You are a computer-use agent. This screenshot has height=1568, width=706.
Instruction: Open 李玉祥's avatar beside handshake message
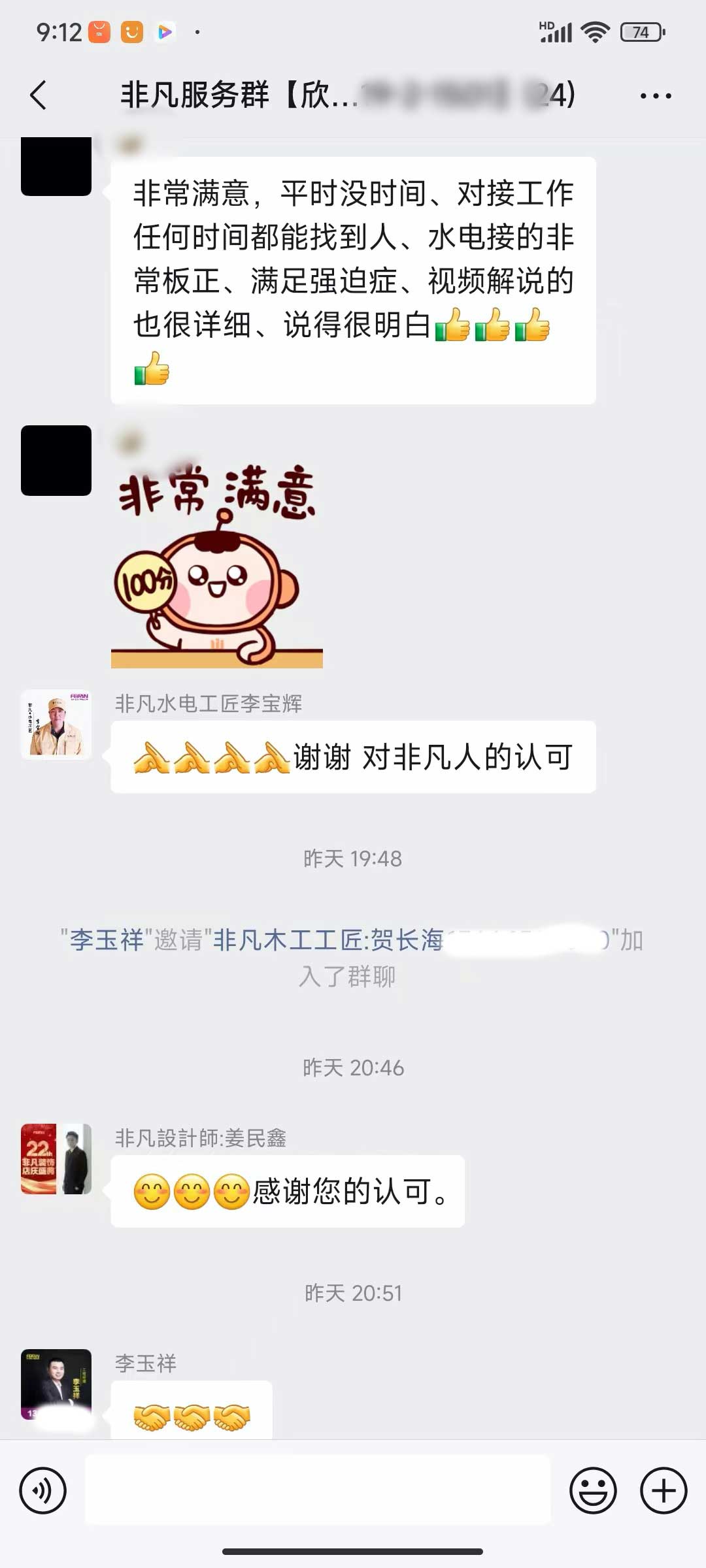pyautogui.click(x=56, y=1383)
